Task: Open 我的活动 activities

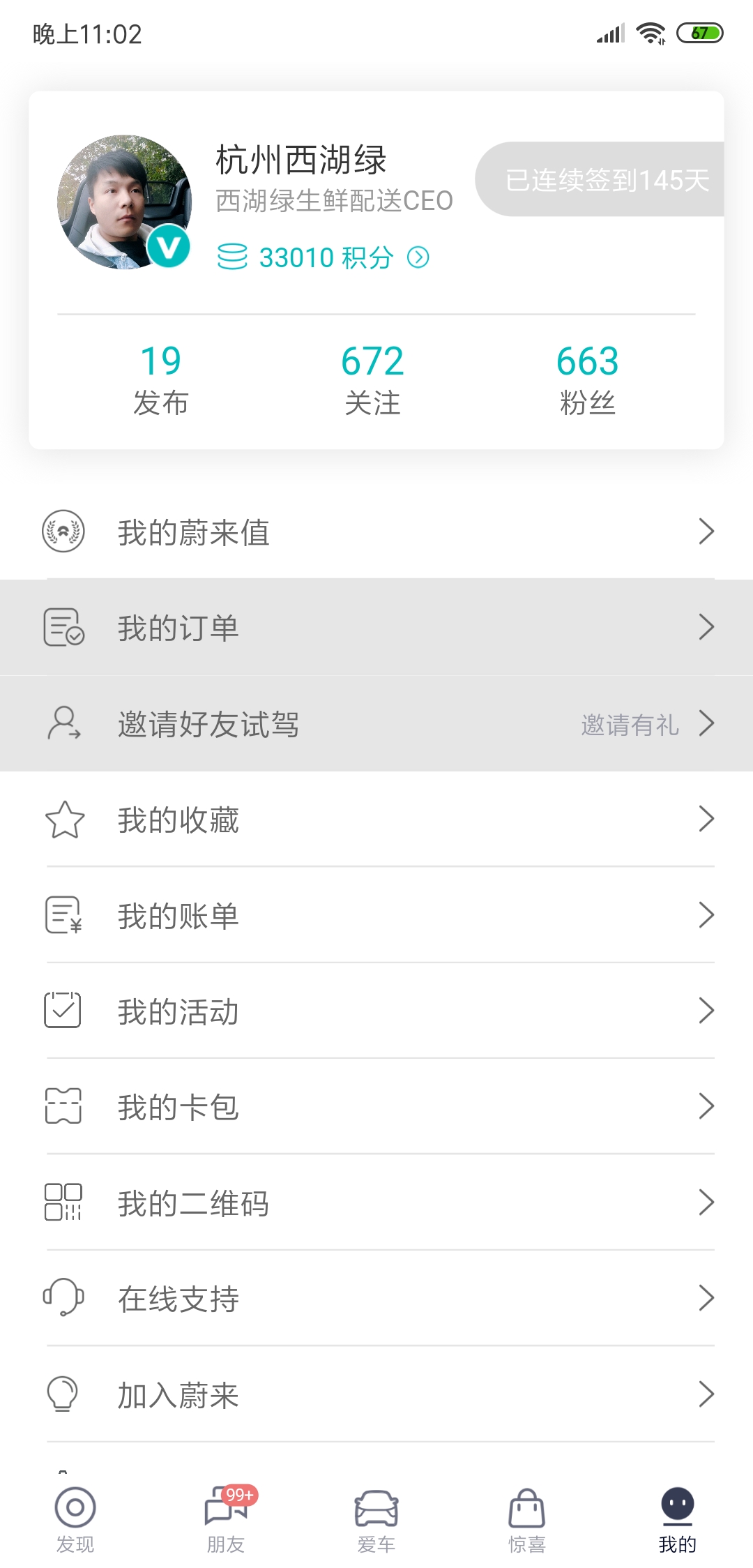Action: point(376,1011)
